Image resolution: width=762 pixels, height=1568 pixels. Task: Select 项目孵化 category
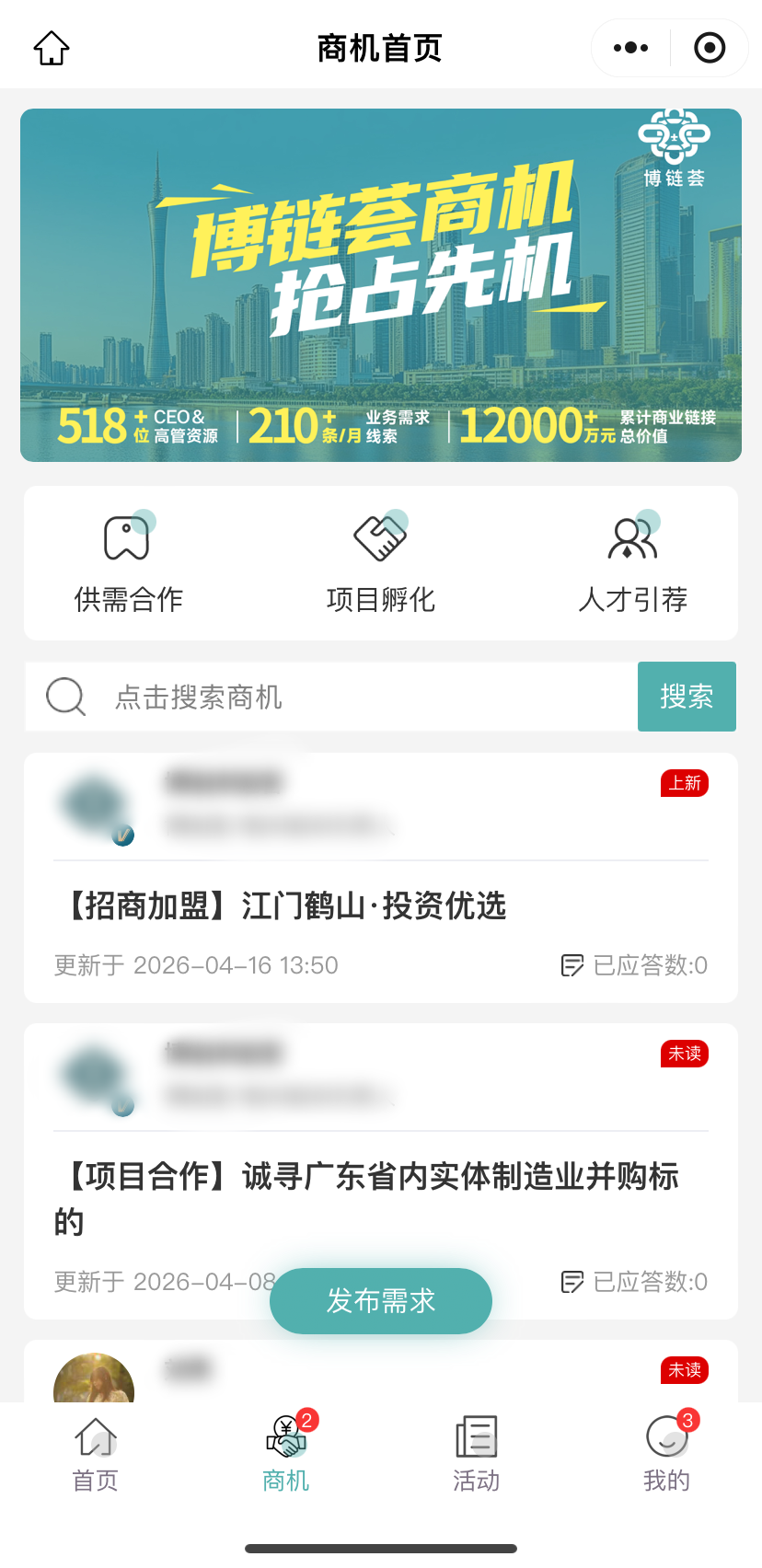[x=381, y=562]
